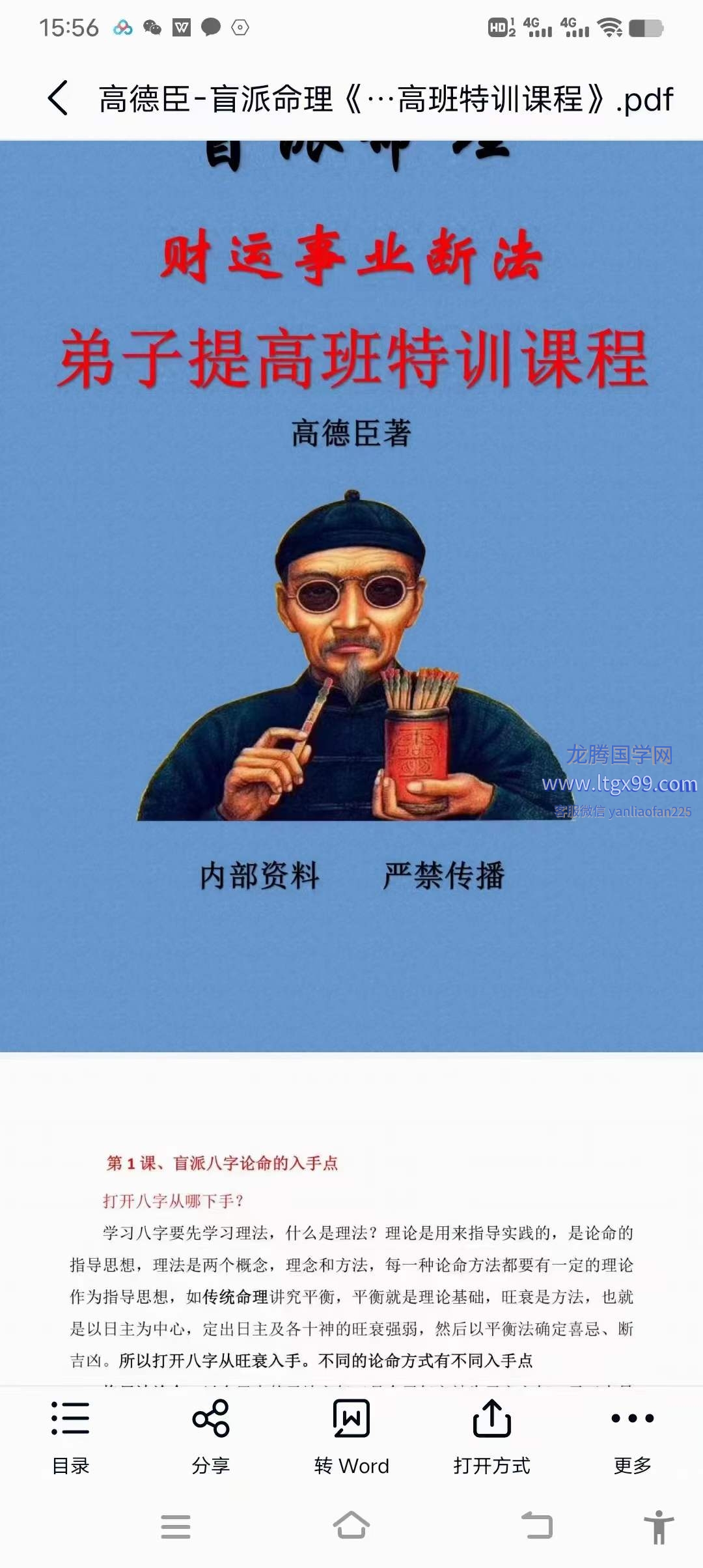Viewport: 703px width, 1568px height.
Task: Open the system recent apps menu
Action: point(176,1526)
